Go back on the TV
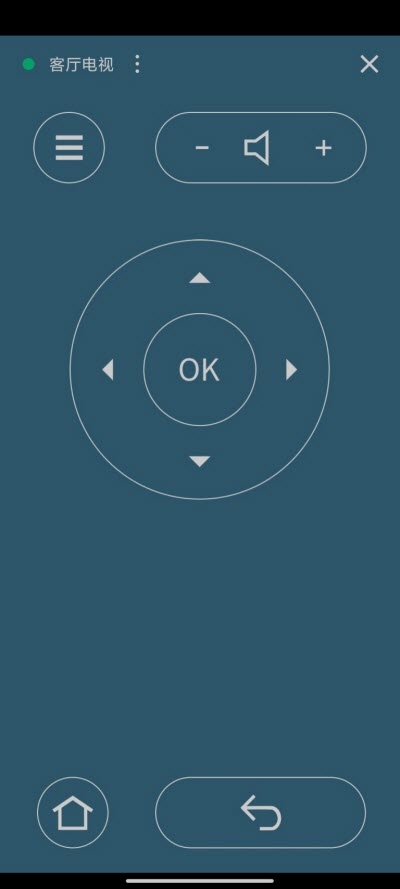Viewport: 400px width, 889px height. click(x=261, y=812)
